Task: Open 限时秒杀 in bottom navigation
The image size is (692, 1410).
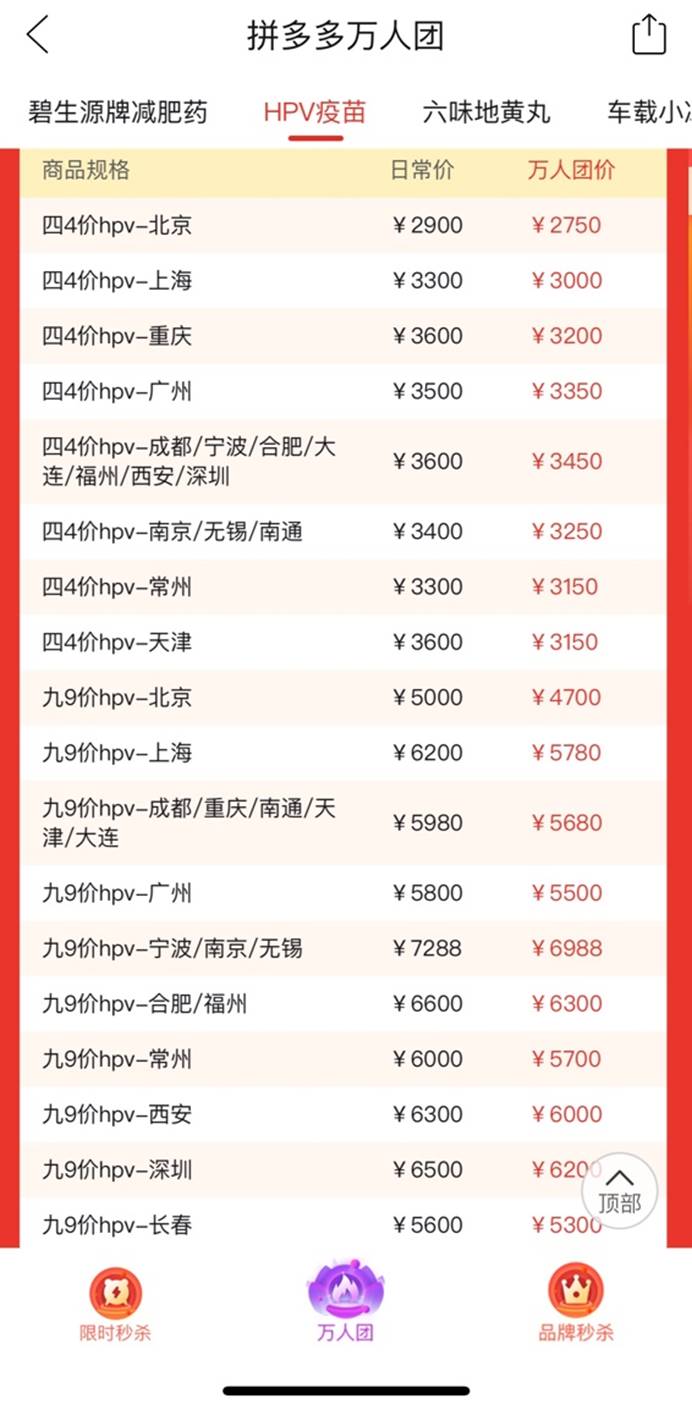Action: (x=115, y=1302)
